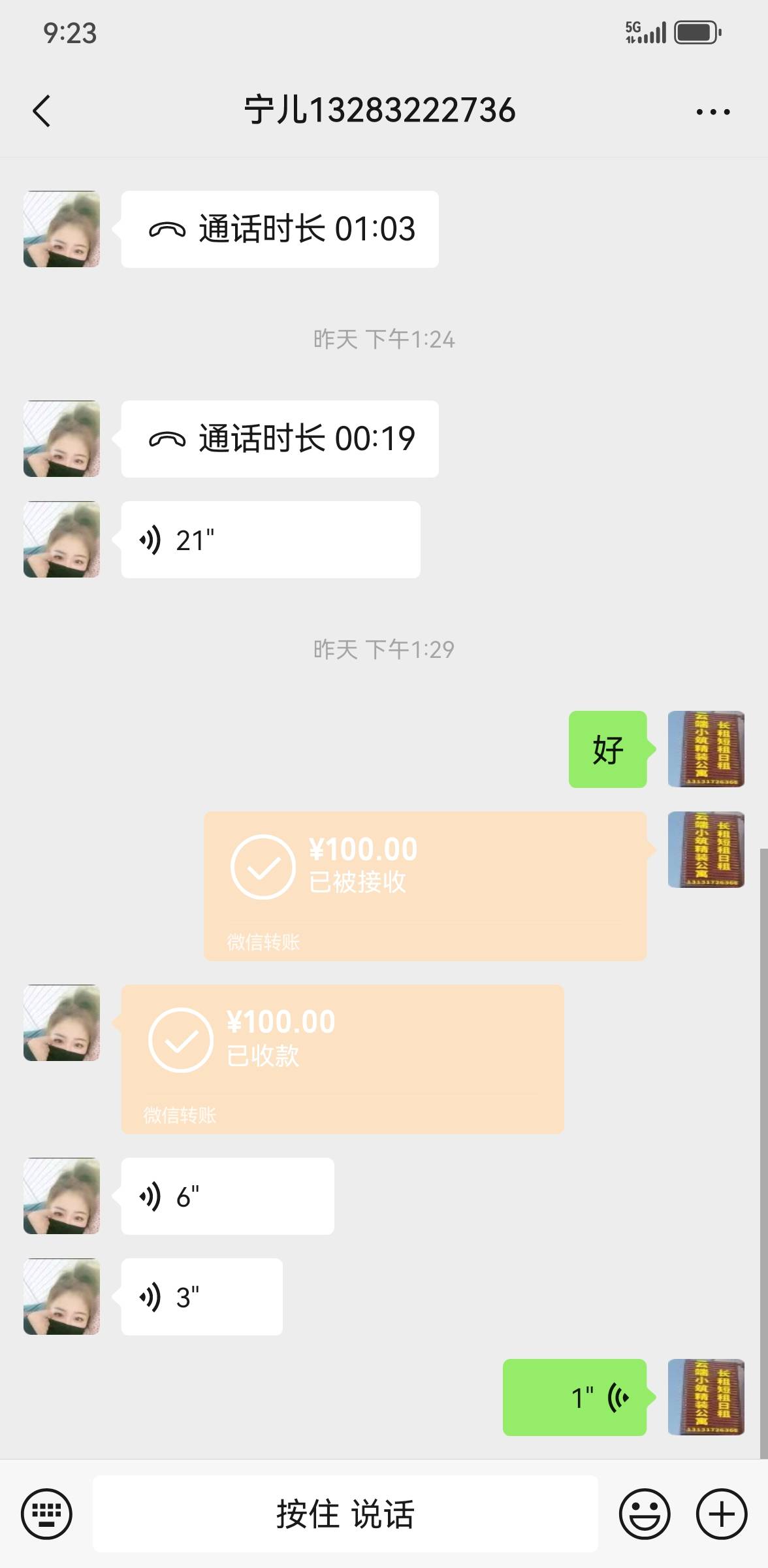Open the plus attachment menu

click(721, 1514)
